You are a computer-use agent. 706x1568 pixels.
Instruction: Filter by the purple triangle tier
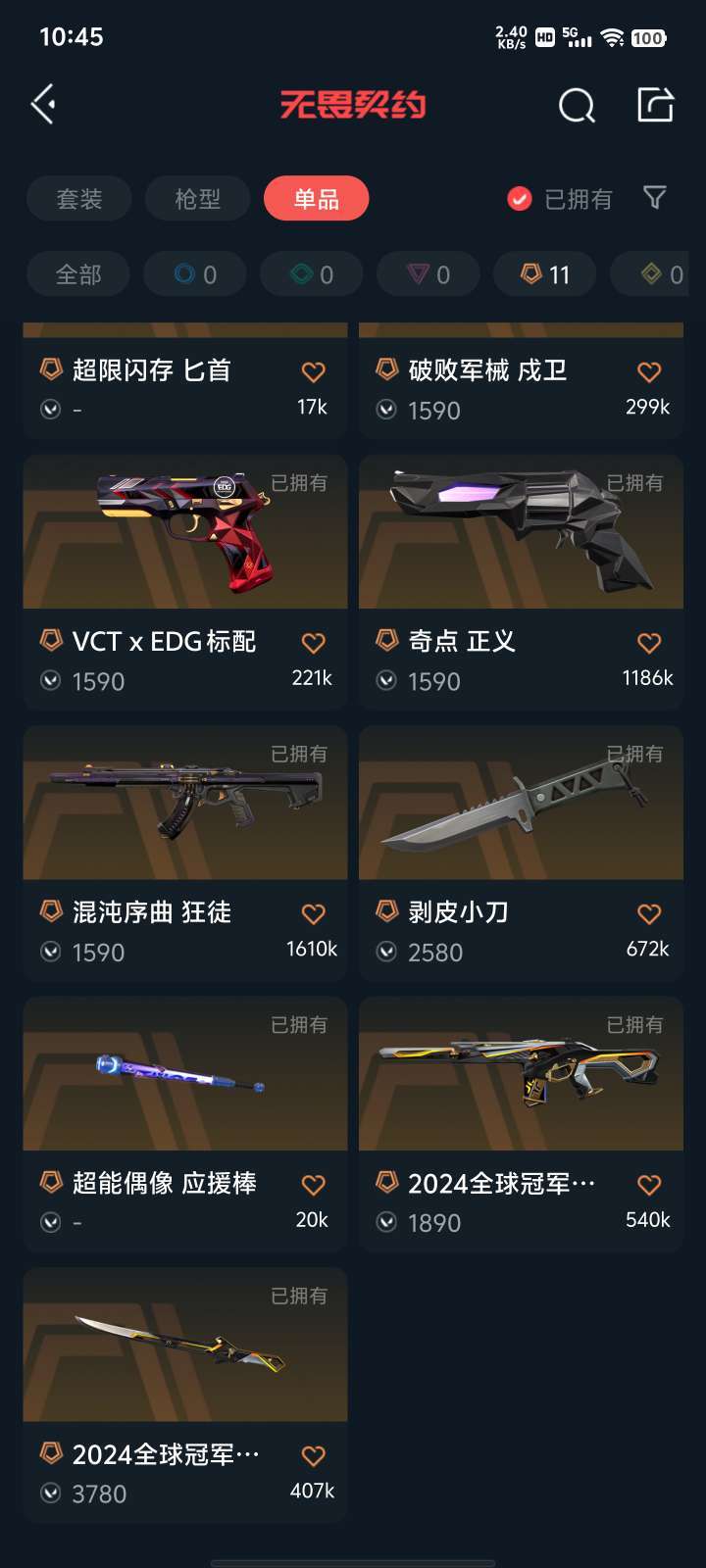429,274
